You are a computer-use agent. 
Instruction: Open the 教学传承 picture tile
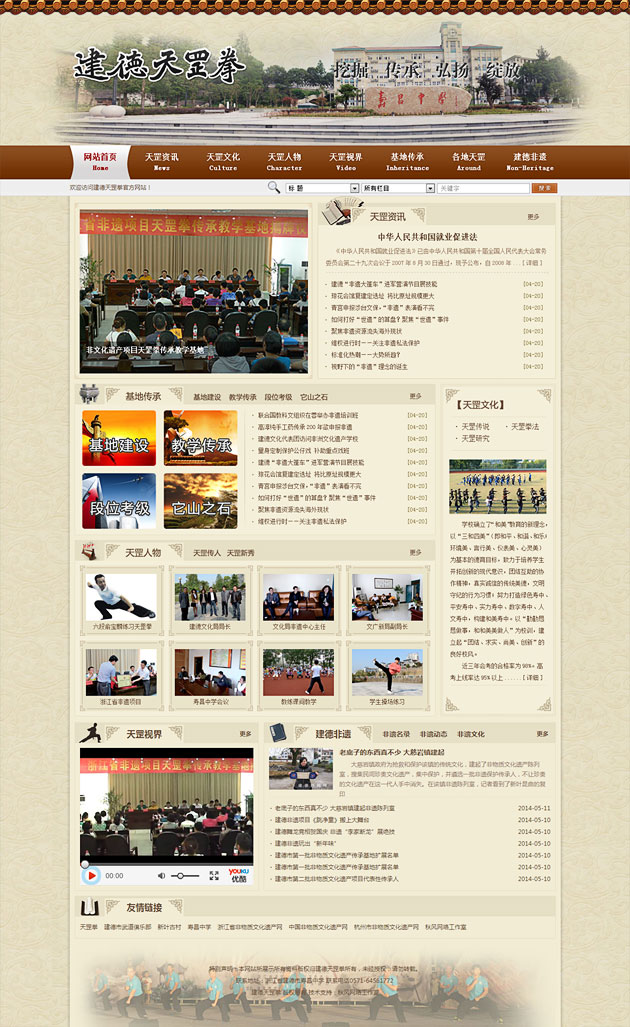coord(200,438)
